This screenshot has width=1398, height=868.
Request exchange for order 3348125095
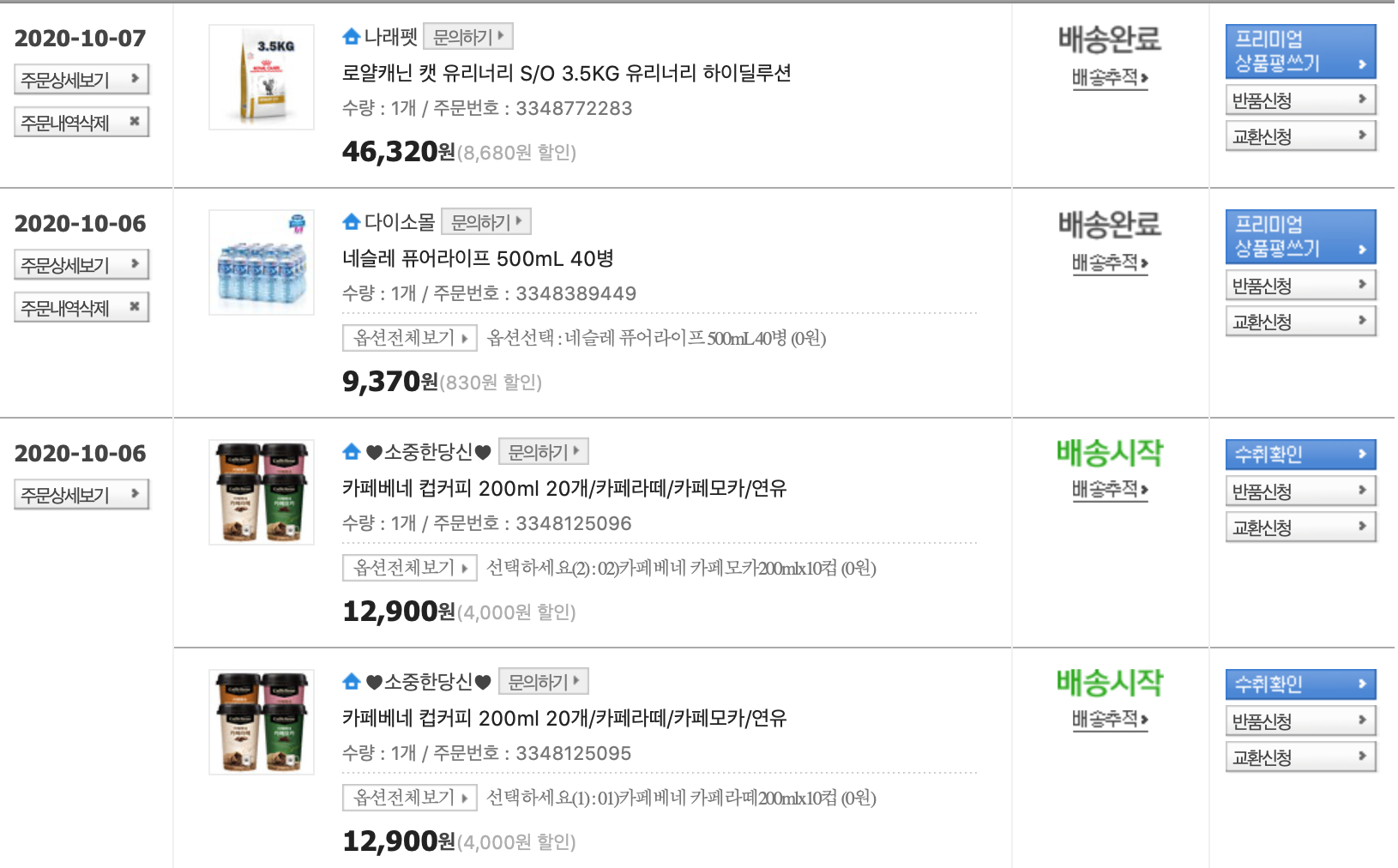(1299, 757)
